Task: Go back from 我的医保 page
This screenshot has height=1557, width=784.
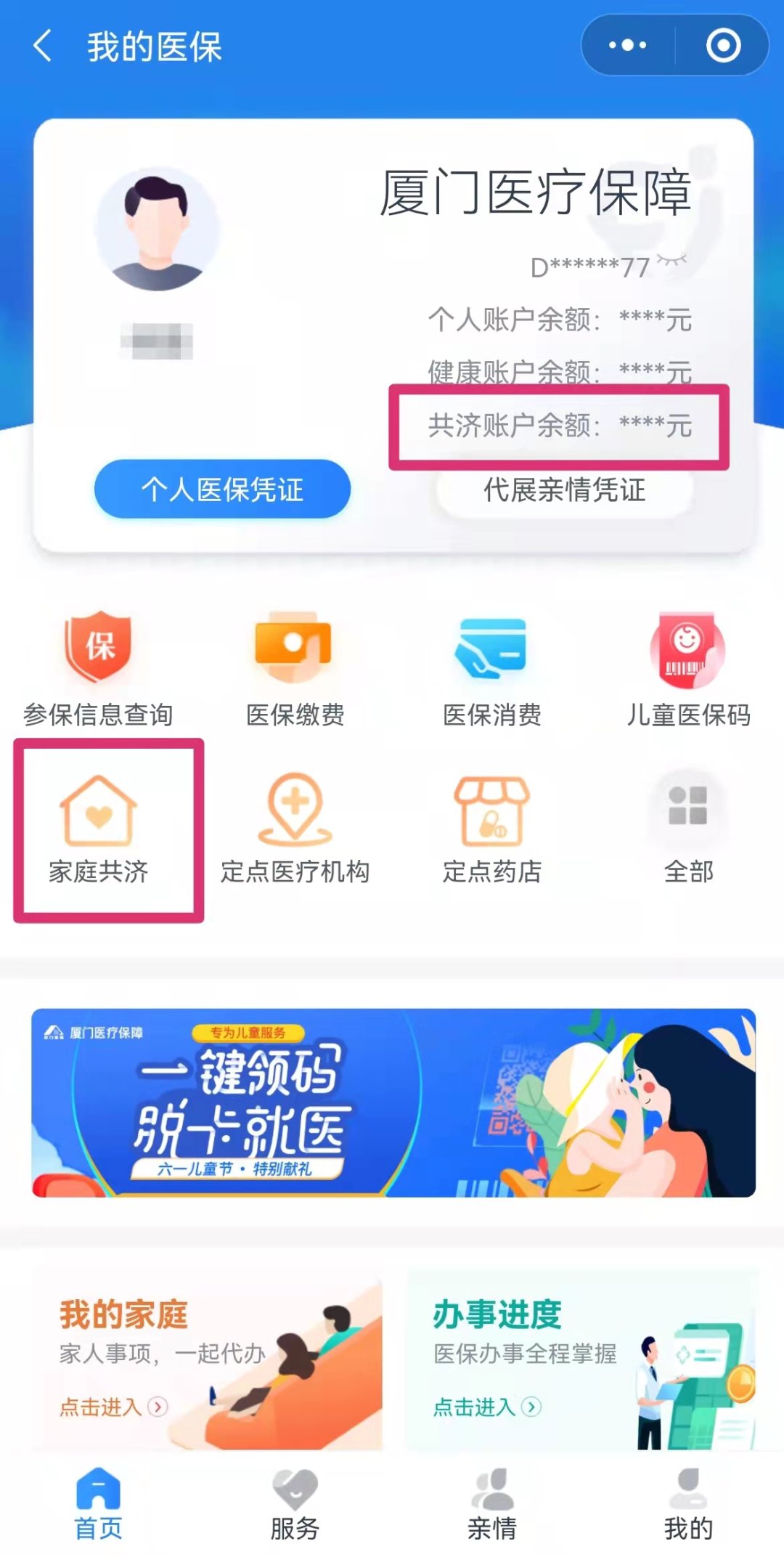Action: coord(44,46)
